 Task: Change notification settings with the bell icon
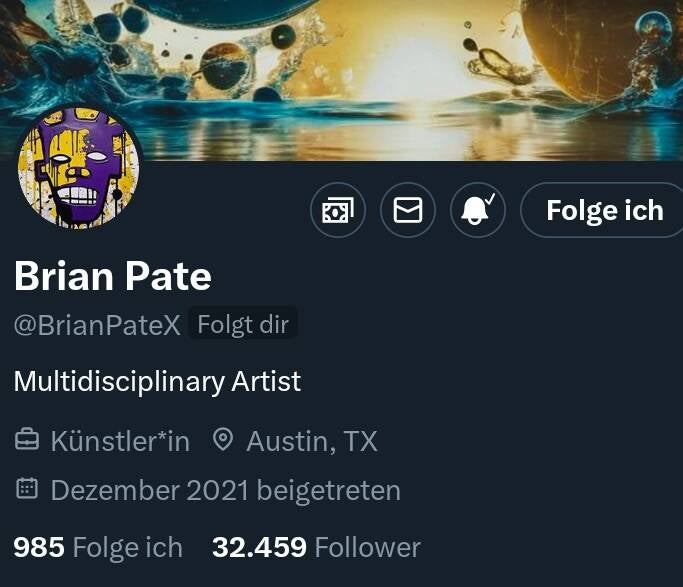pos(478,210)
